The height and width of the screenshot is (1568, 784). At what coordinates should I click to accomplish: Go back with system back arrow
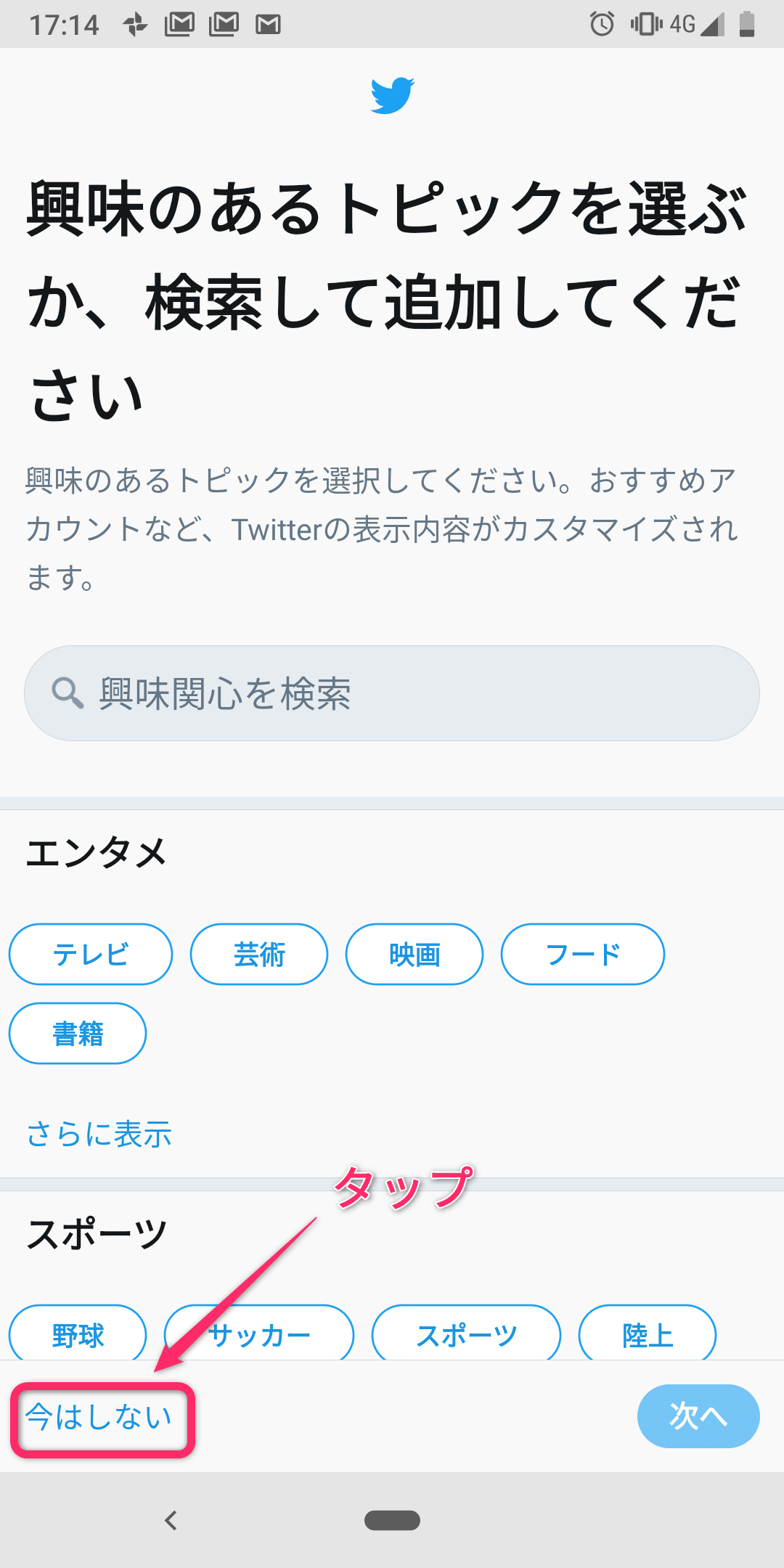171,1520
